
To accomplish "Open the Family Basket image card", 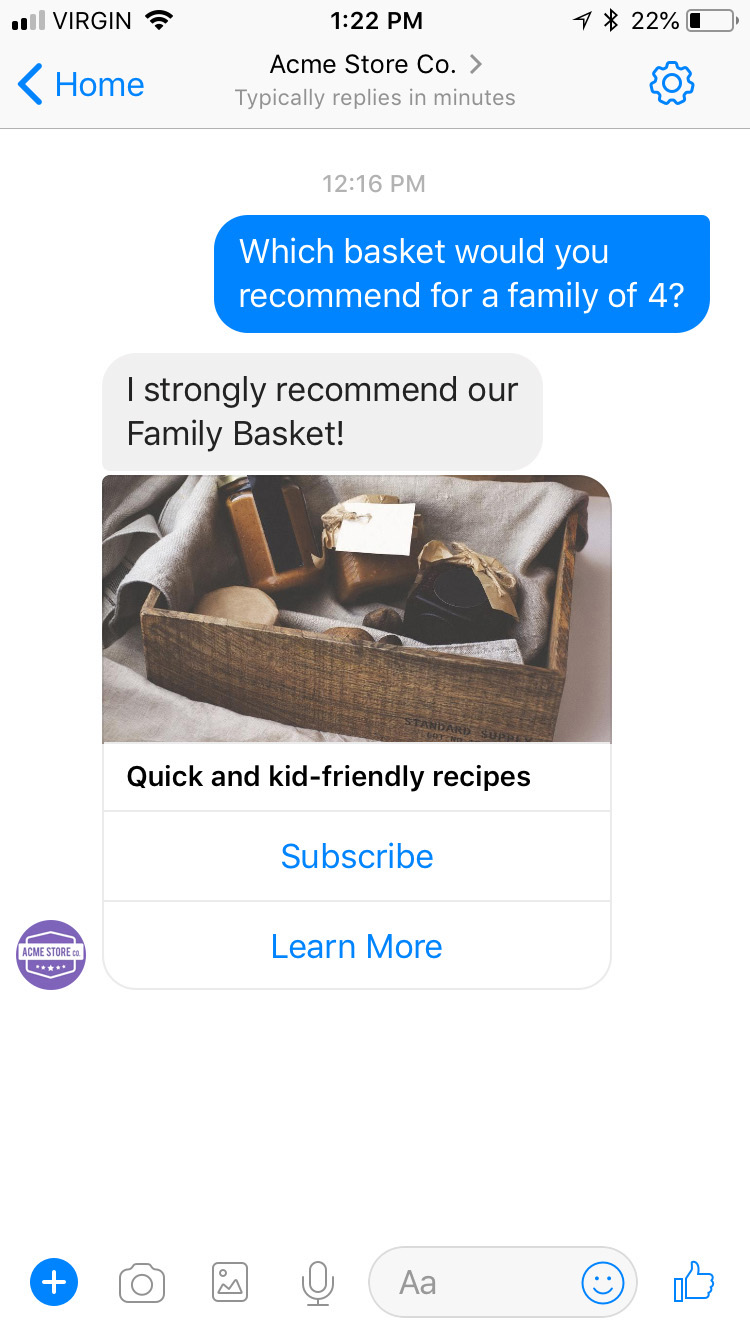I will tap(357, 608).
